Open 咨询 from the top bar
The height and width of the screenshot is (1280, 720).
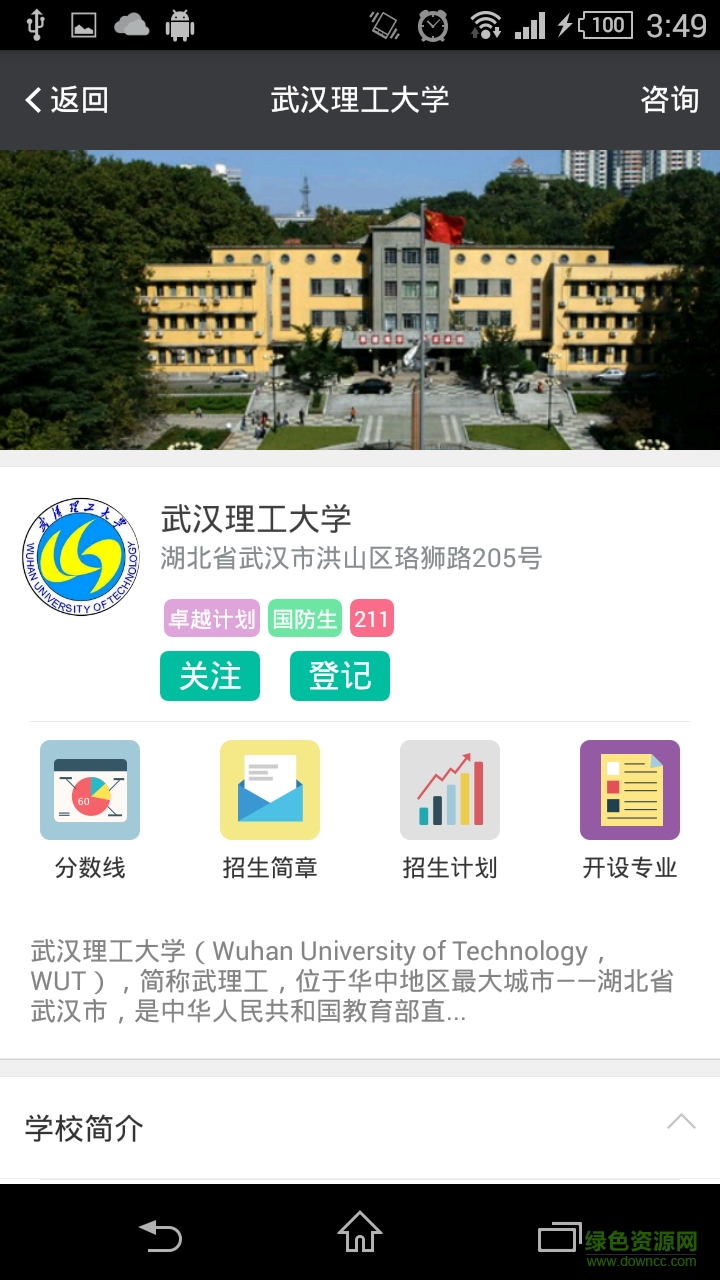click(x=668, y=101)
